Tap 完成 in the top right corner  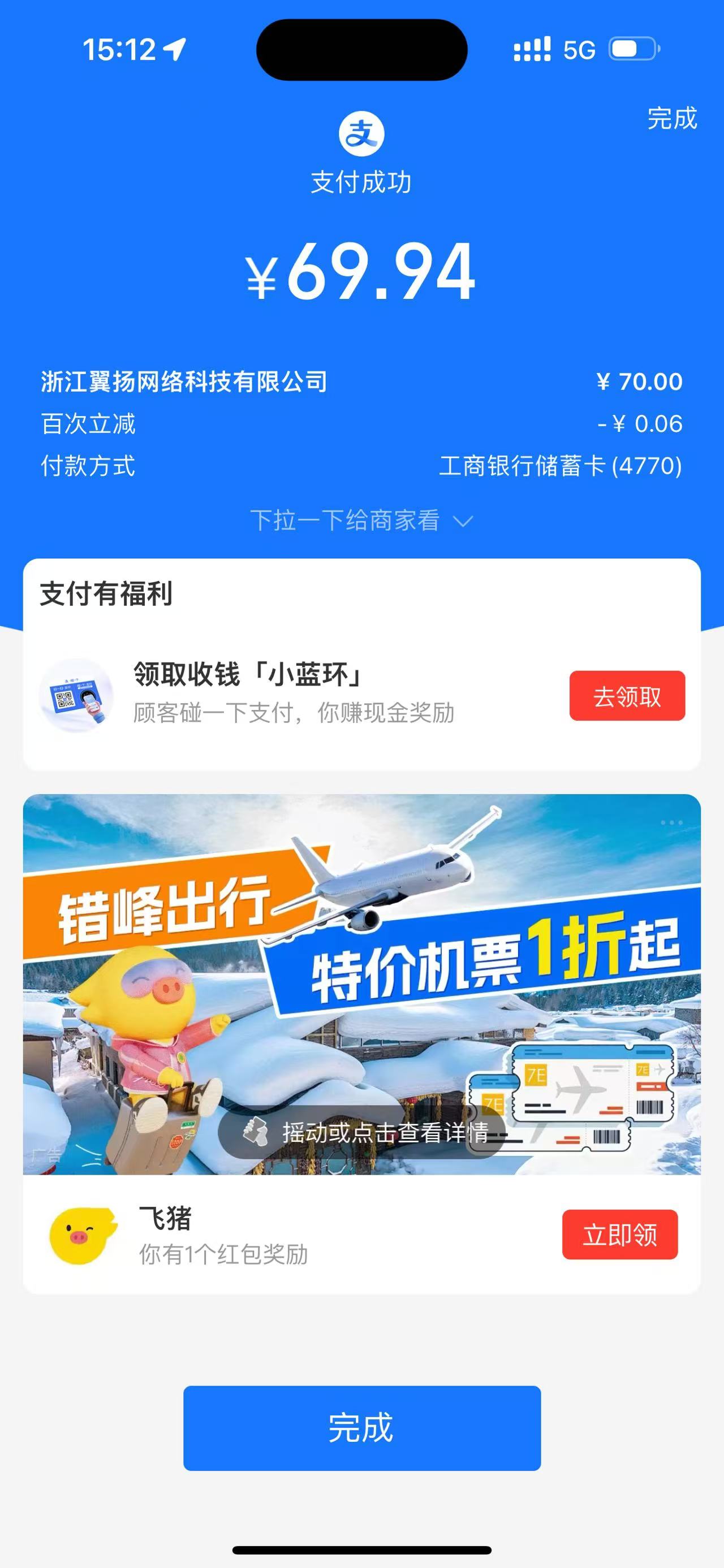[x=671, y=118]
